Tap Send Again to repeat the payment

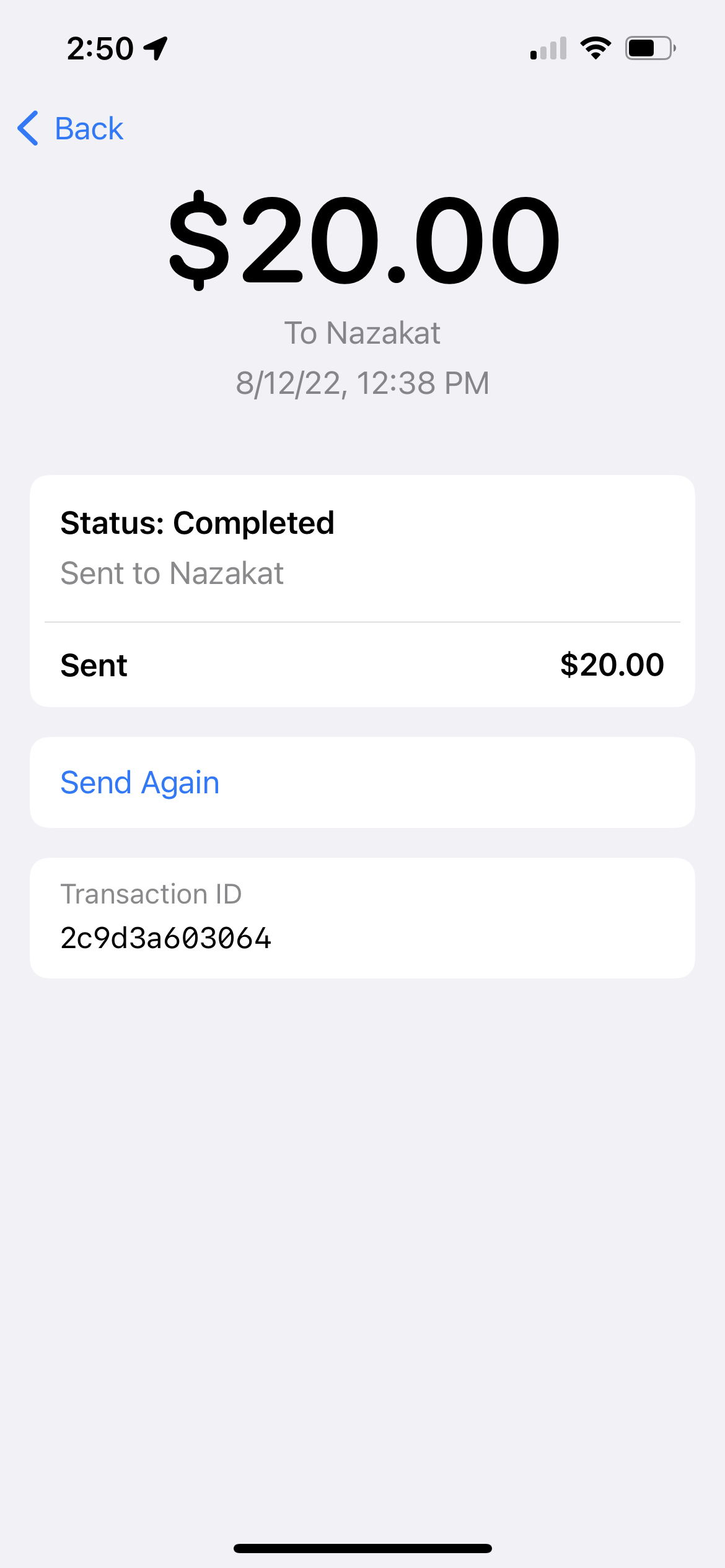140,782
